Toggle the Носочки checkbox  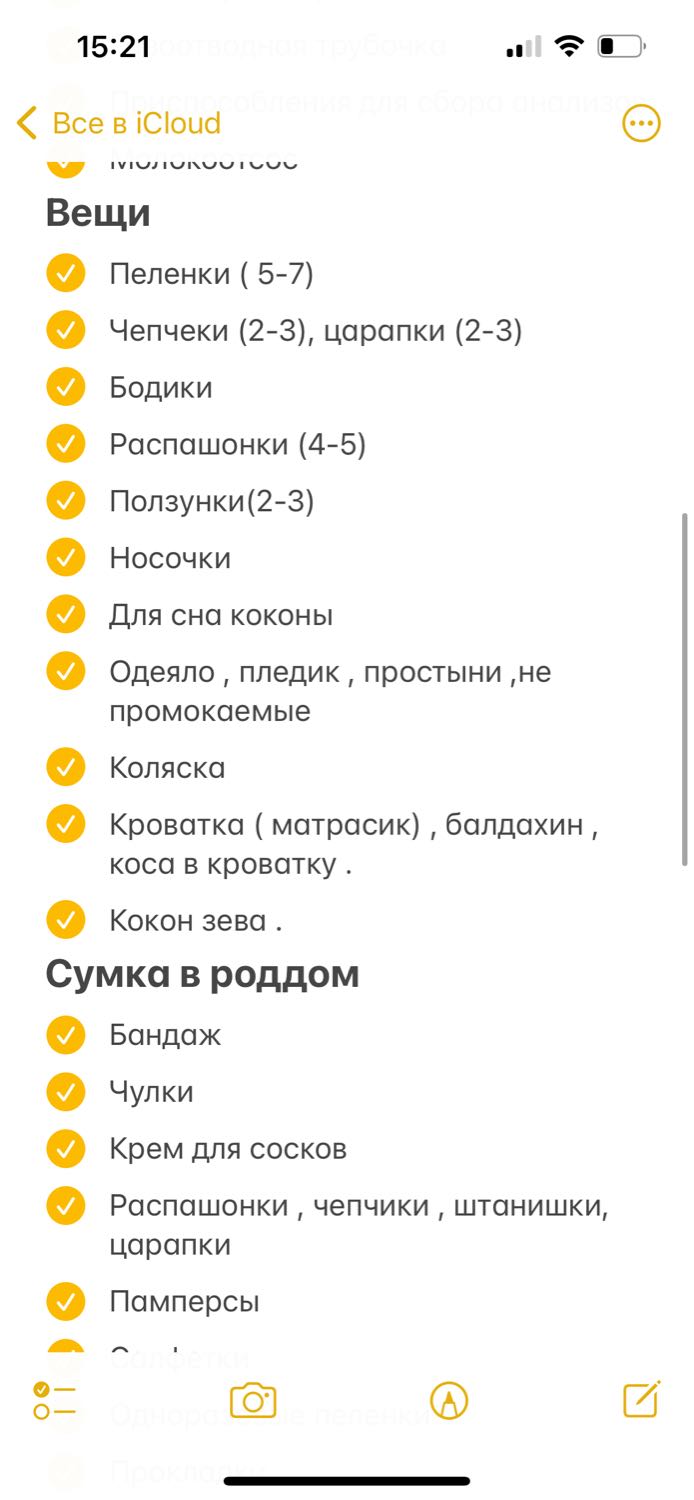click(x=66, y=558)
